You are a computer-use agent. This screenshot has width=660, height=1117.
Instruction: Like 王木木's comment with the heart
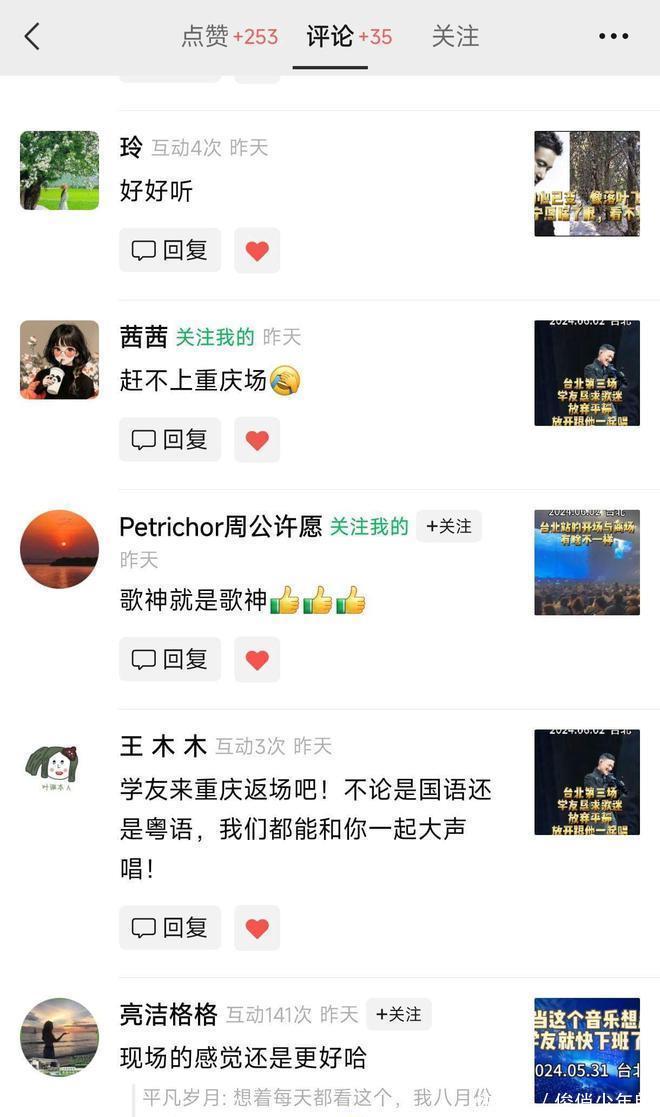coord(257,928)
